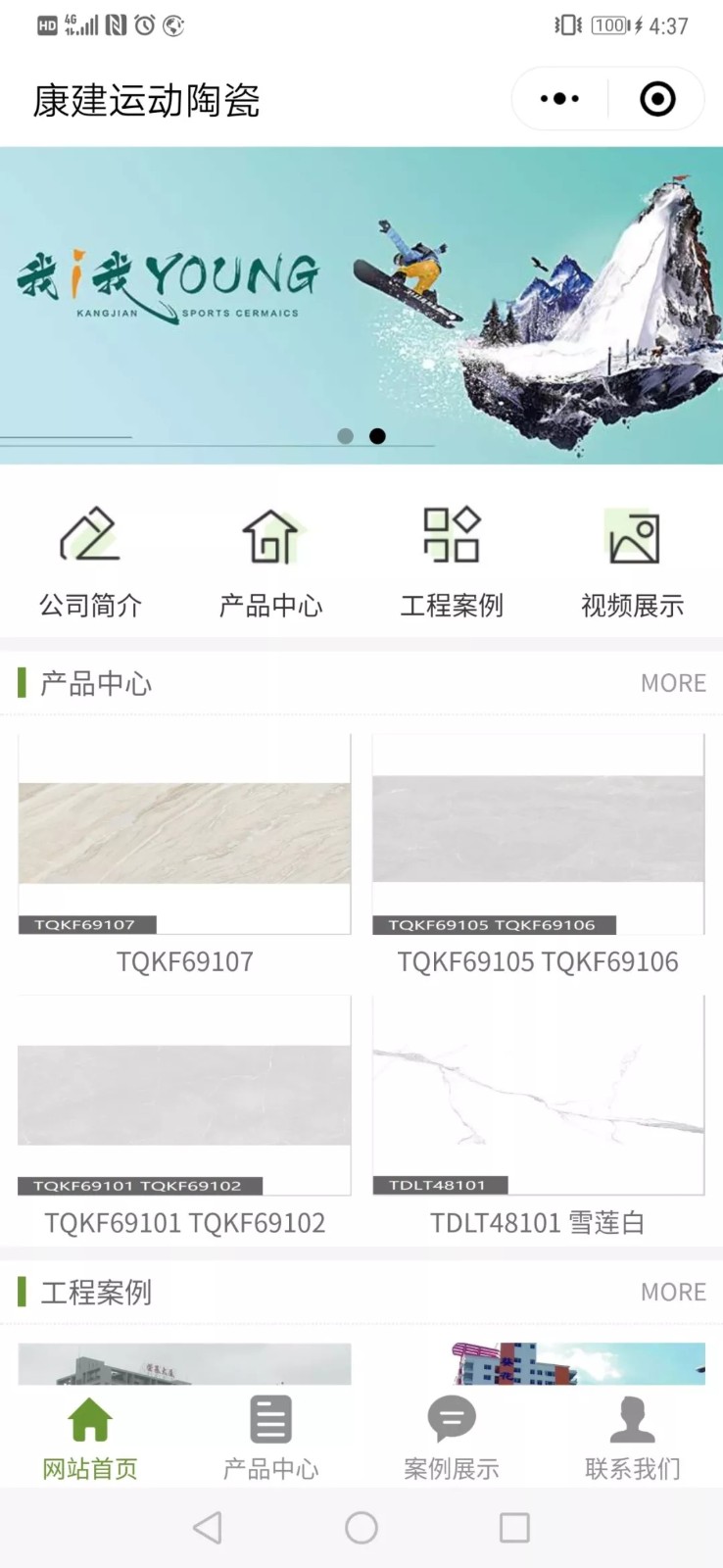Screen dimensions: 723x1568
Task: Open recent apps from the navigation bar
Action: (514, 1527)
